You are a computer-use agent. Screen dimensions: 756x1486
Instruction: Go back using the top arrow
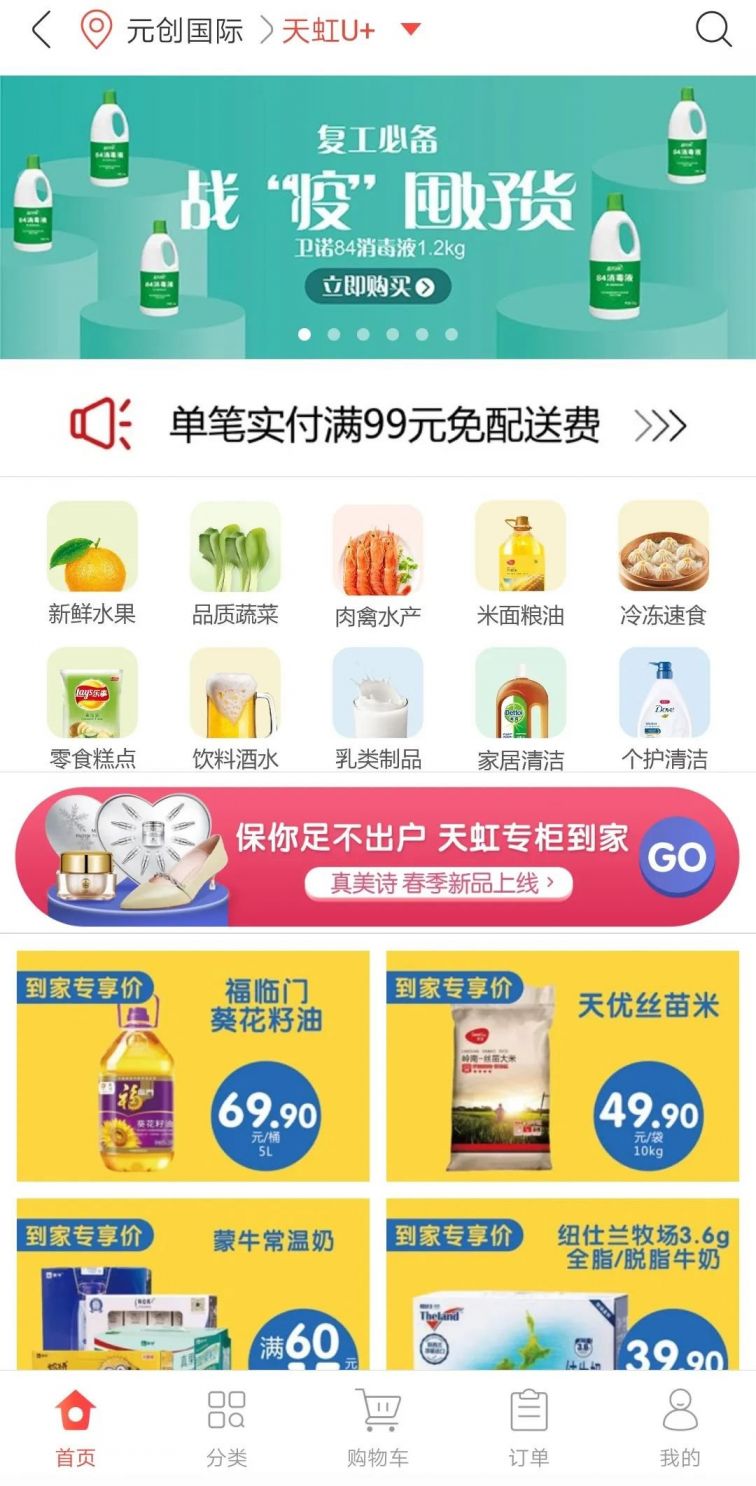point(41,30)
